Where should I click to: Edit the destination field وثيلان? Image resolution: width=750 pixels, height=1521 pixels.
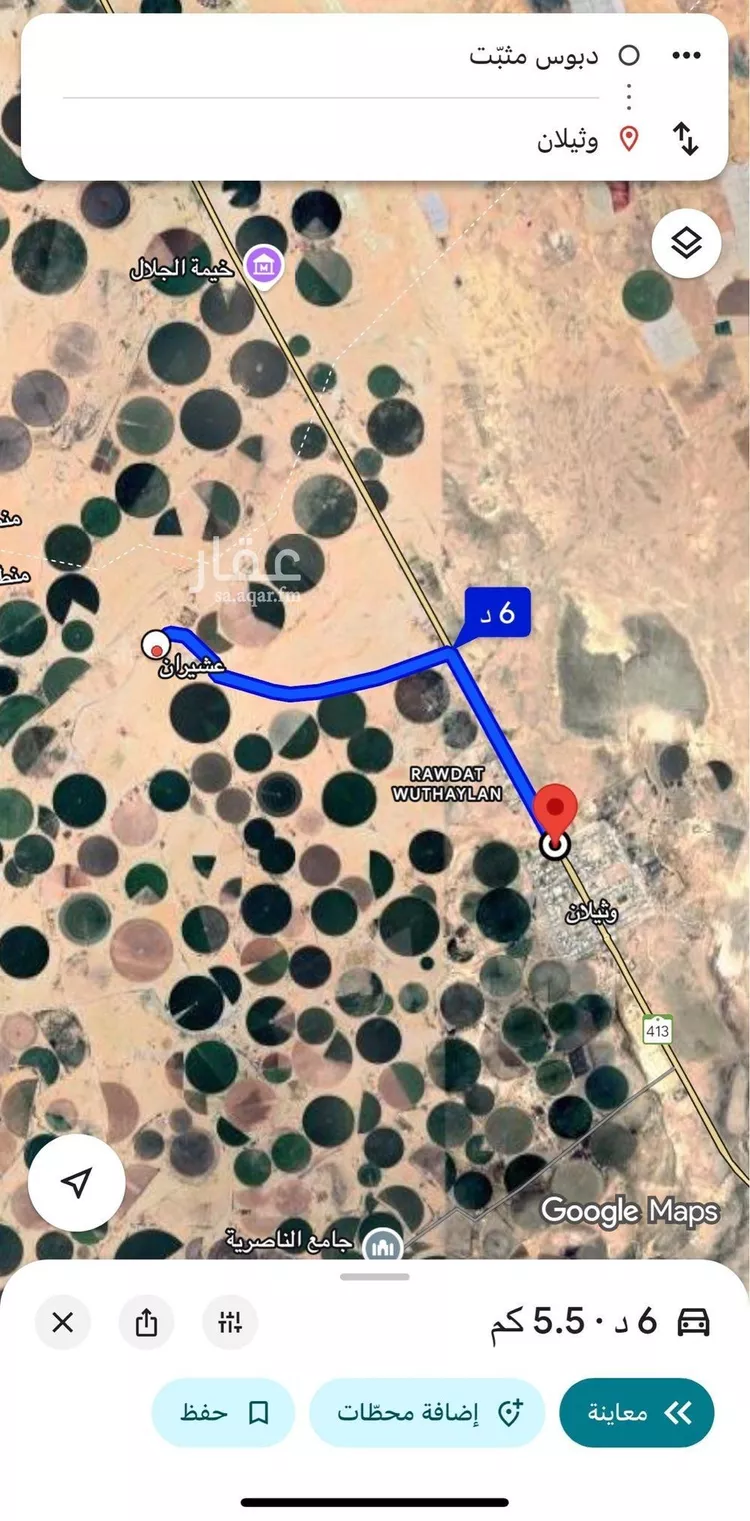567,139
